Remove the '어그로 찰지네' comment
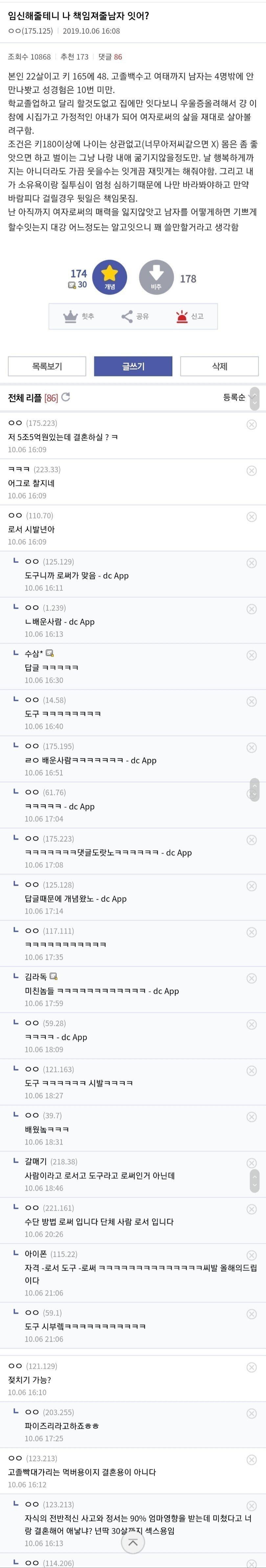 click(x=252, y=470)
